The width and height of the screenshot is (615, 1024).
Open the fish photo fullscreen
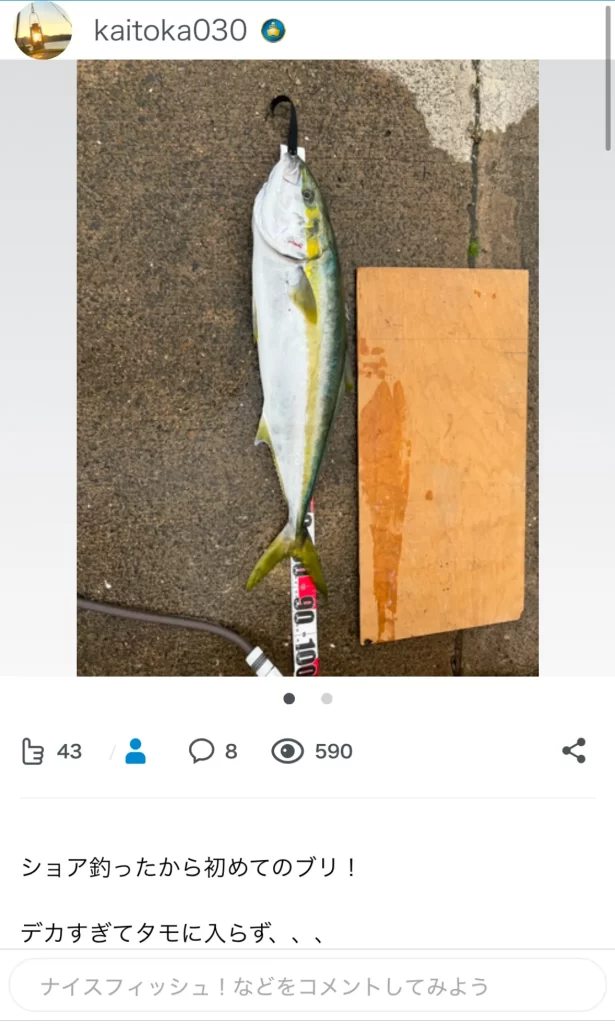coord(307,367)
